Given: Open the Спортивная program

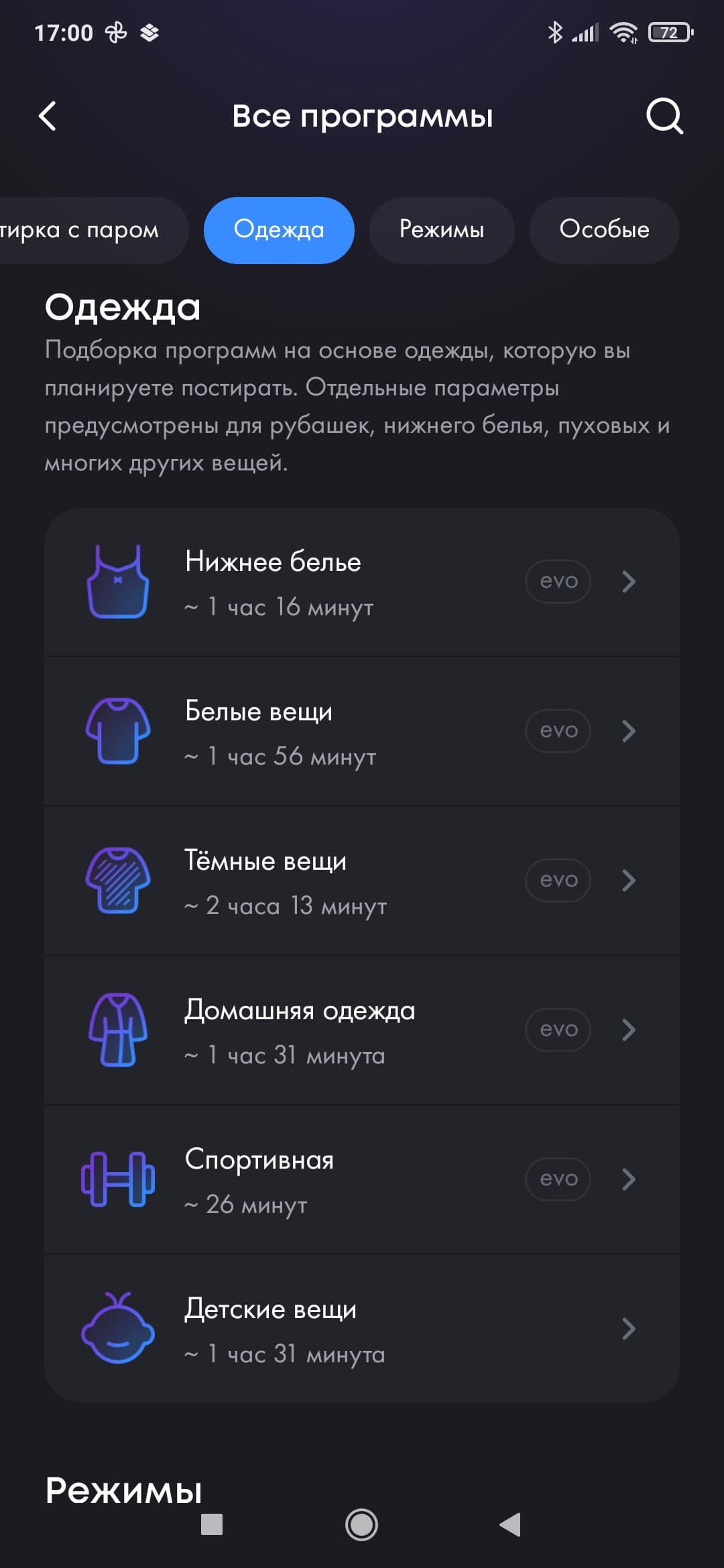Looking at the screenshot, I should tap(362, 1180).
